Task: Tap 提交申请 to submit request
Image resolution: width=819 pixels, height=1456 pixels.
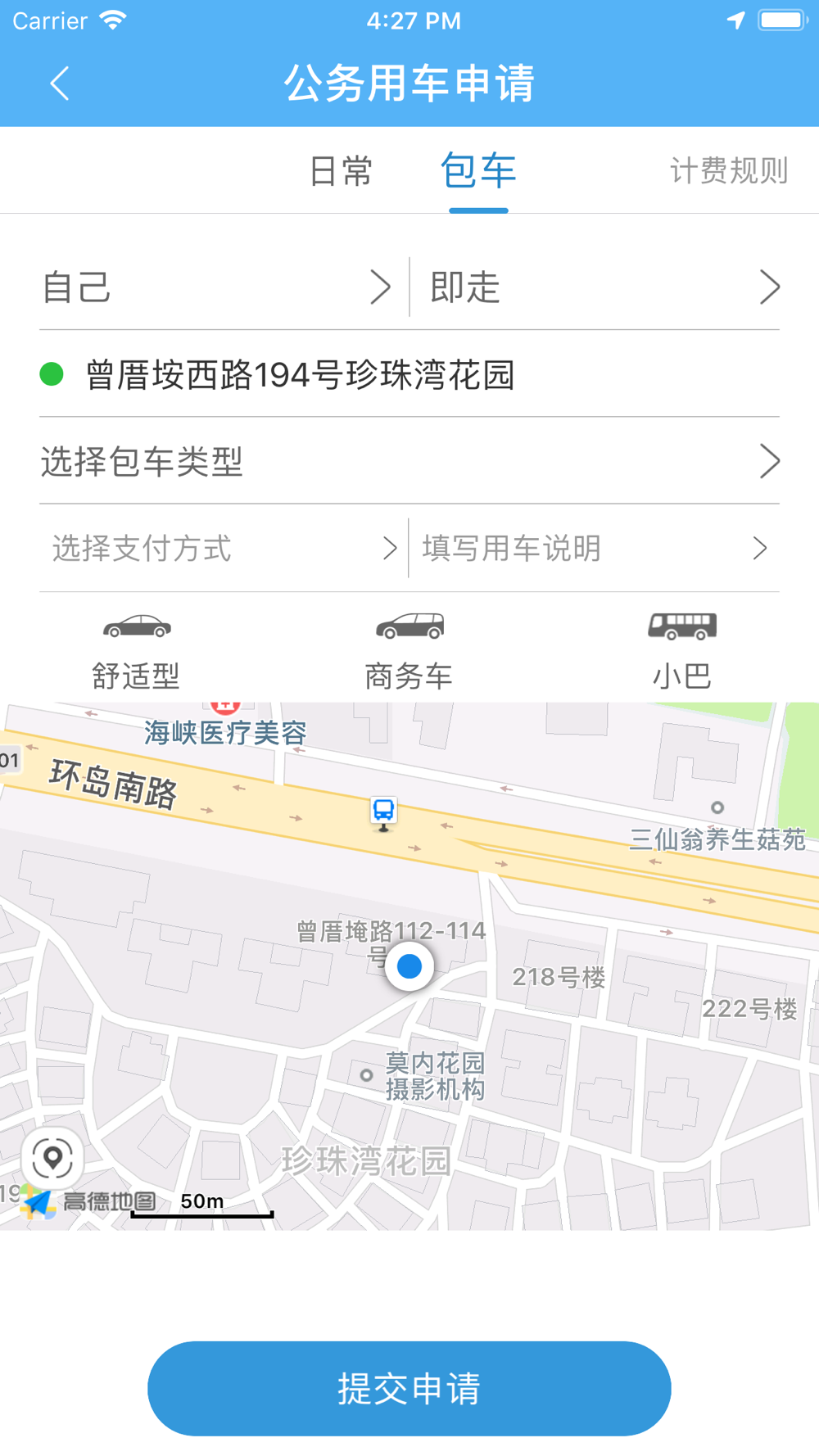Action: pos(409,1388)
